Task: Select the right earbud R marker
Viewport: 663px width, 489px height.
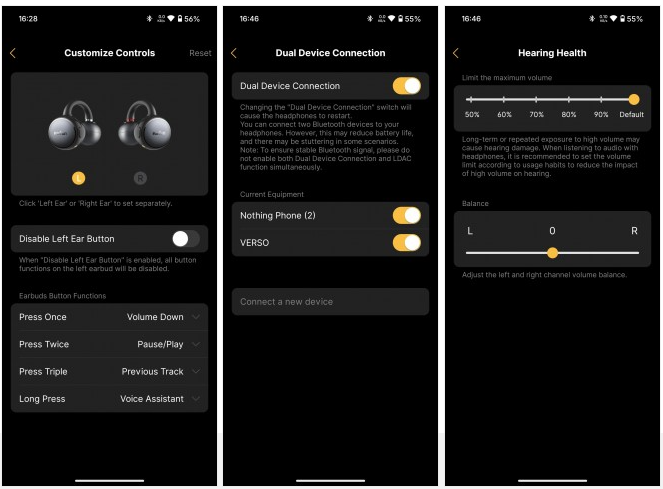Action: point(140,178)
